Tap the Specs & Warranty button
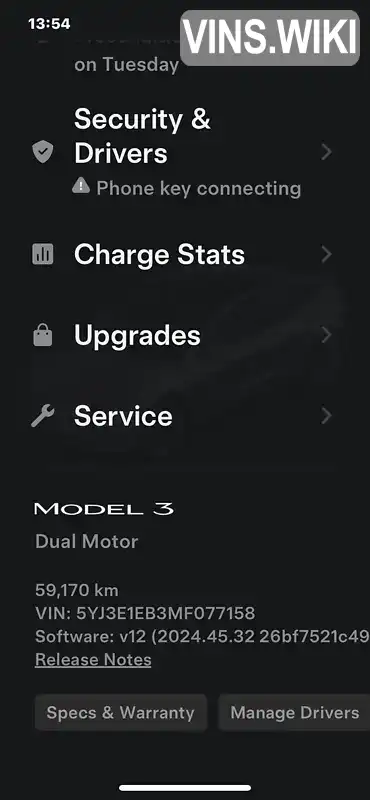This screenshot has width=370, height=800. click(121, 713)
